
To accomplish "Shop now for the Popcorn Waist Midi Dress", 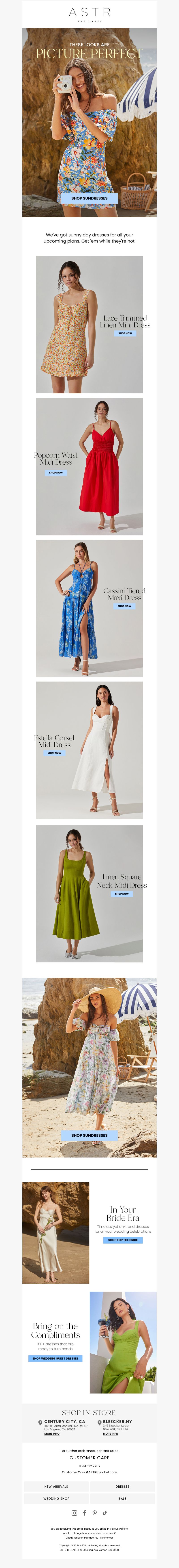I will [x=55, y=472].
